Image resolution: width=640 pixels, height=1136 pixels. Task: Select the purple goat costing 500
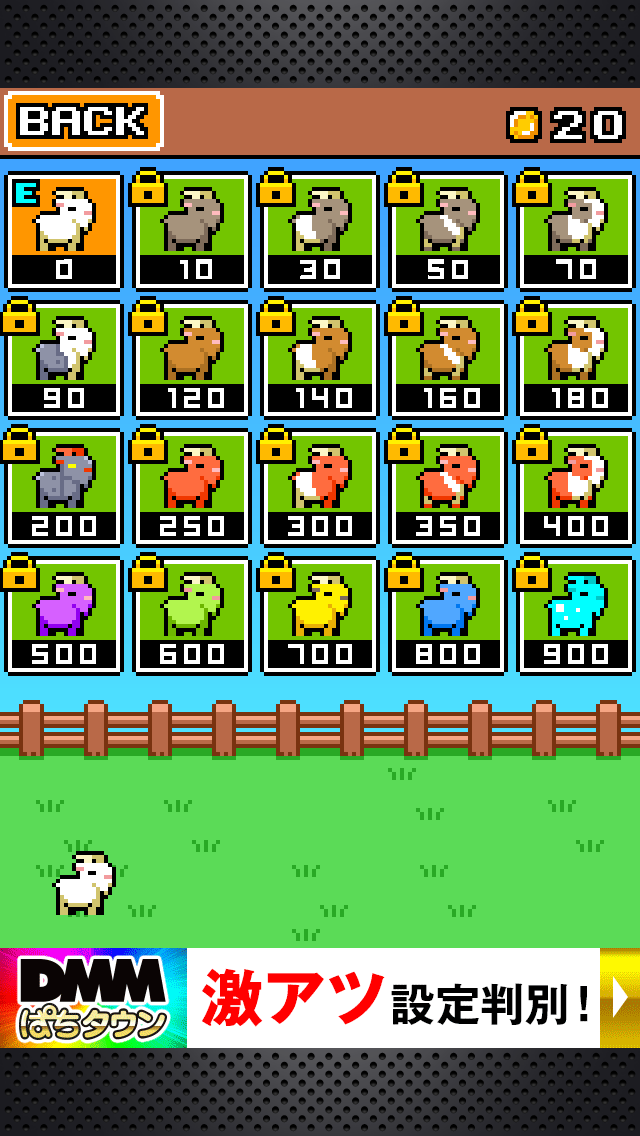click(64, 615)
